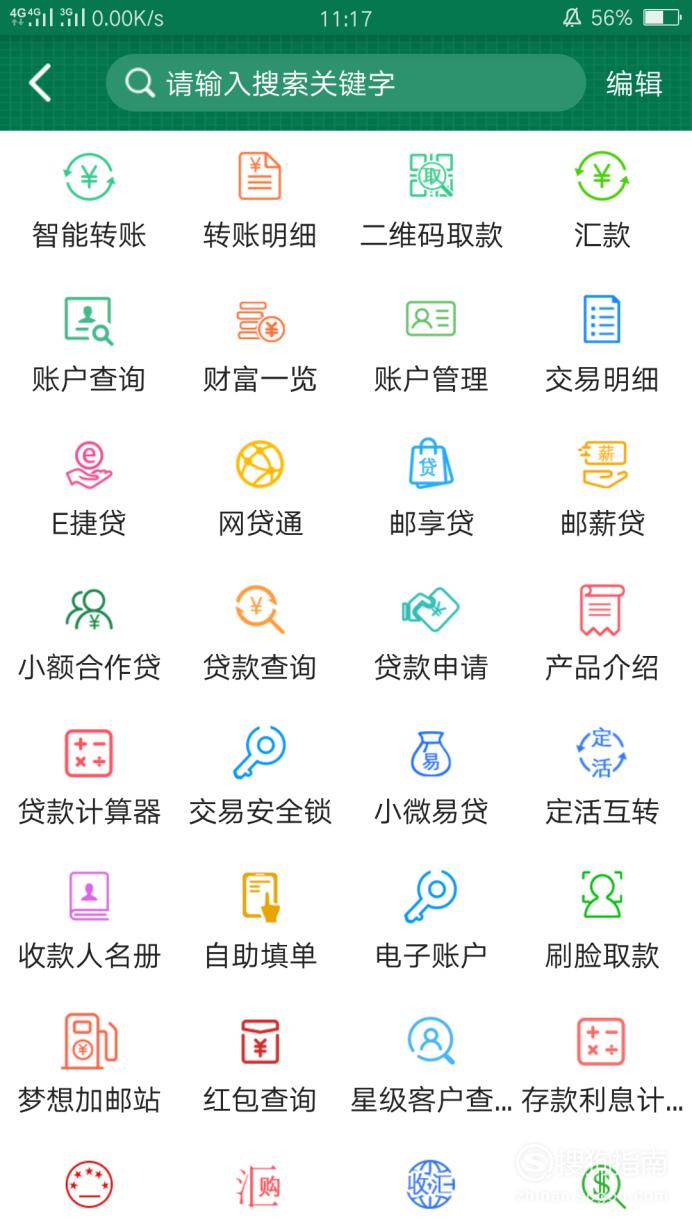The height and width of the screenshot is (1230, 692).
Task: Open 账户管理
Action: [431, 344]
